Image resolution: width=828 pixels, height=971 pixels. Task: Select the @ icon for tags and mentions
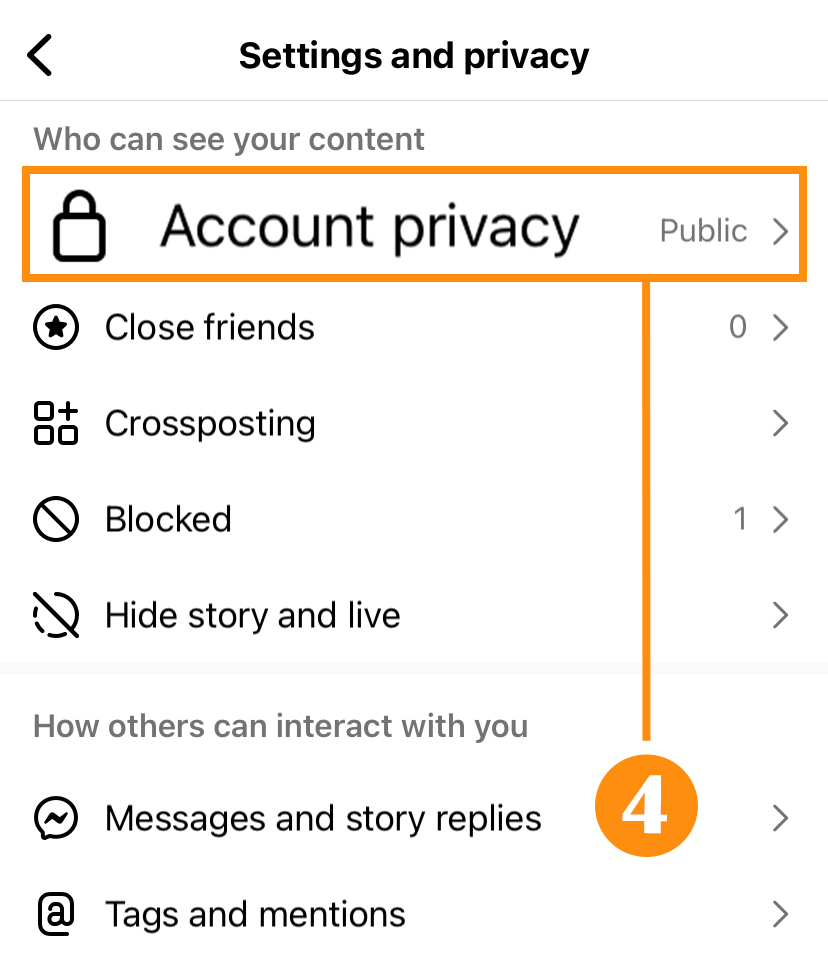point(56,914)
